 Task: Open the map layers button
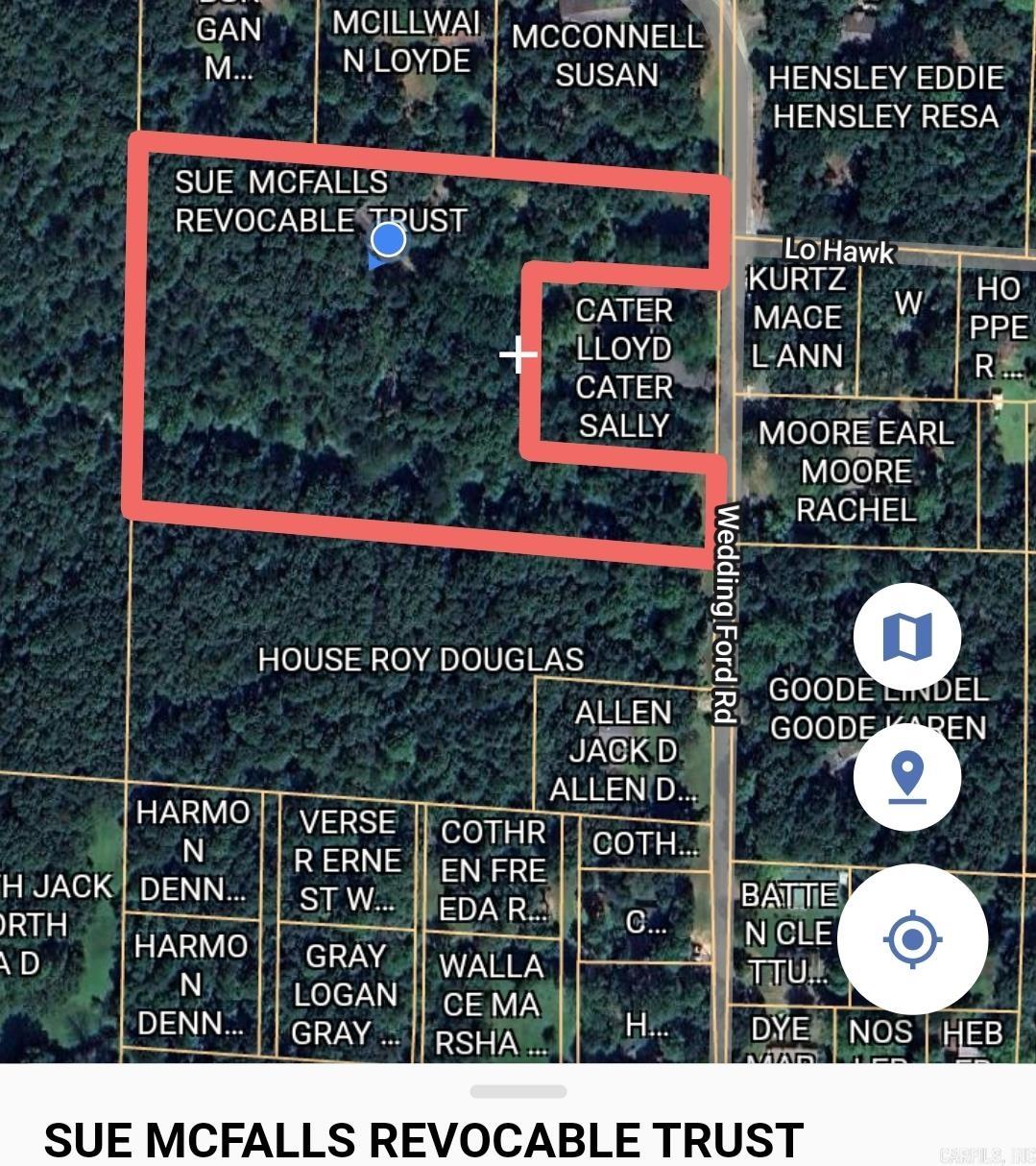point(906,636)
